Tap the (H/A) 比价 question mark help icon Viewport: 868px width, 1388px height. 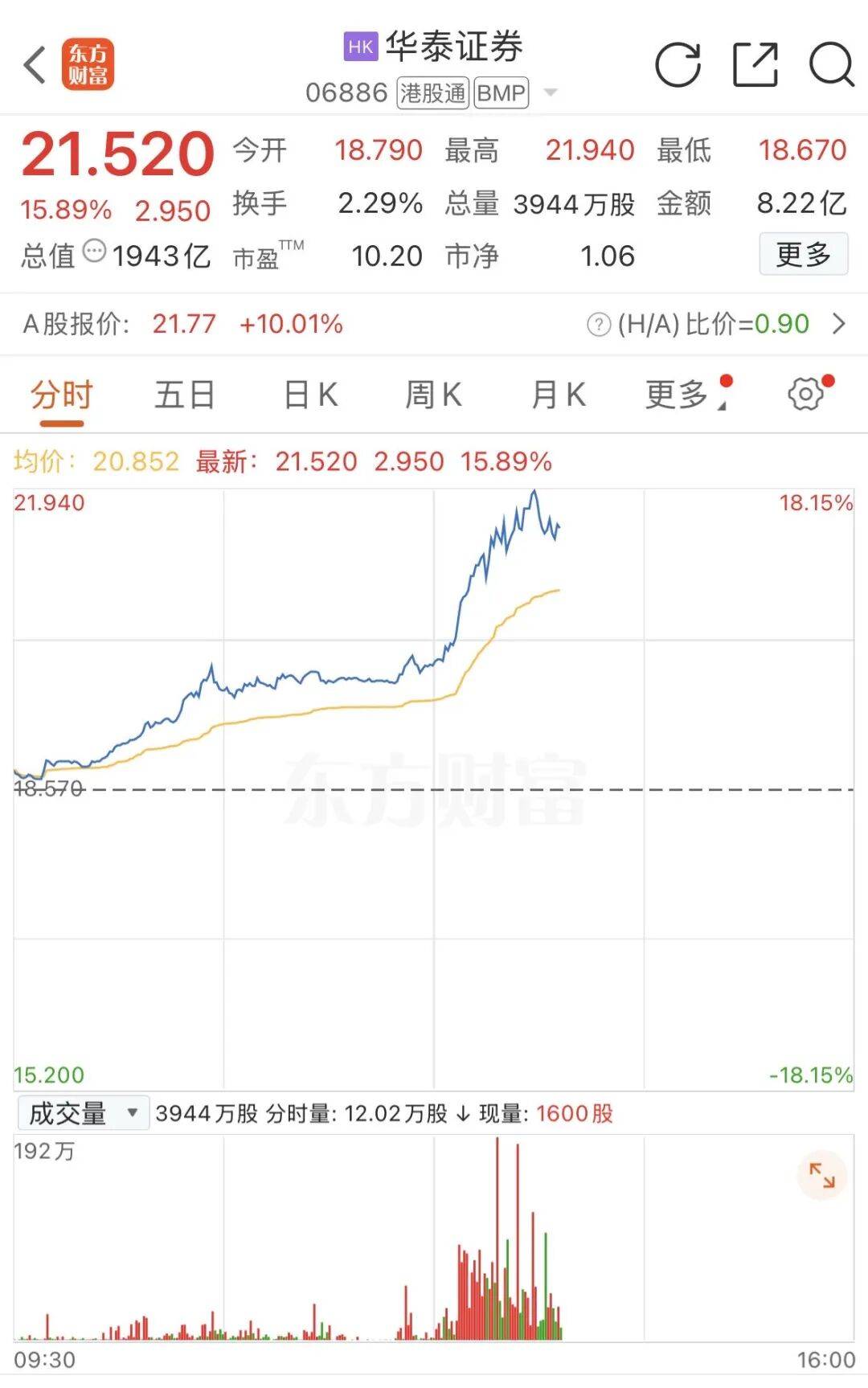pyautogui.click(x=596, y=322)
